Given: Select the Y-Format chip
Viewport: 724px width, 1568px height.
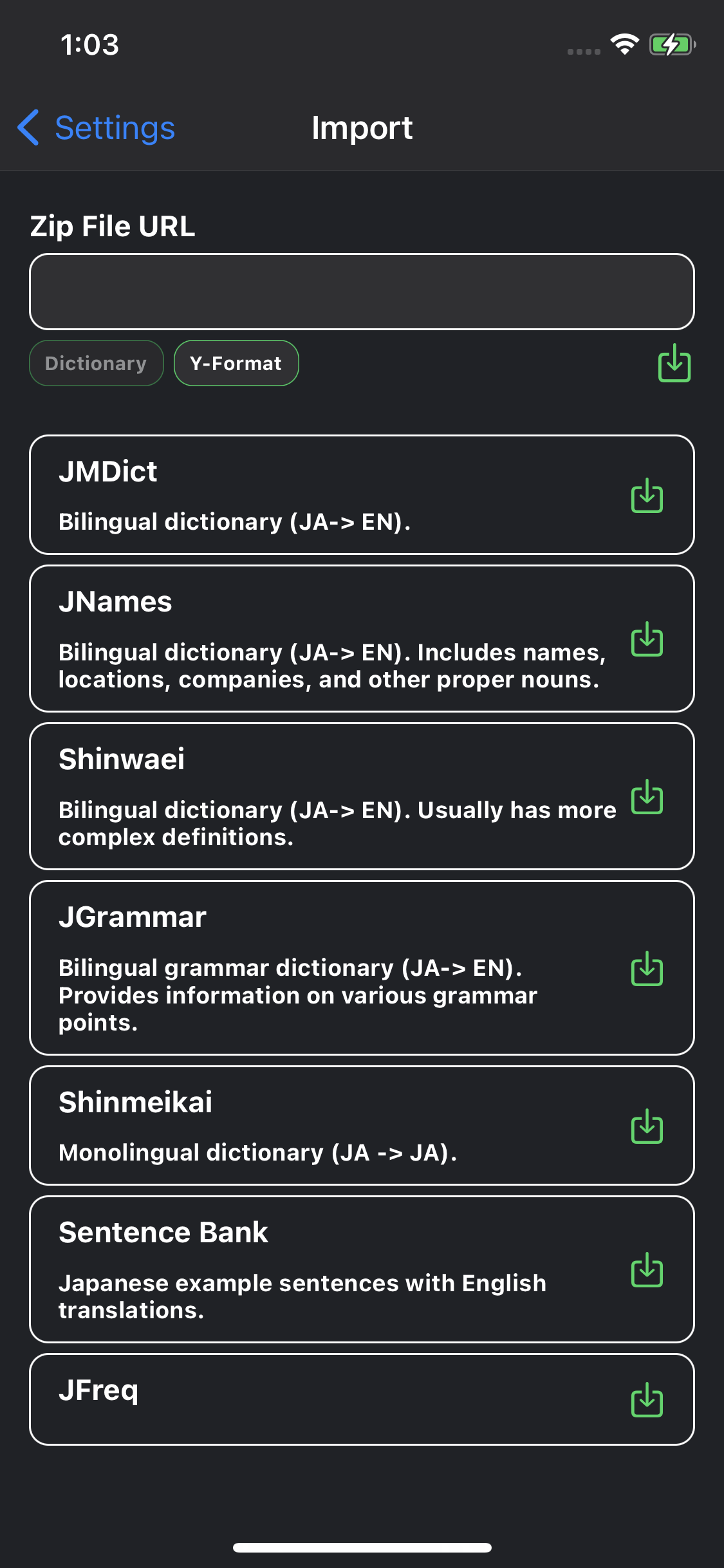Looking at the screenshot, I should pos(236,363).
